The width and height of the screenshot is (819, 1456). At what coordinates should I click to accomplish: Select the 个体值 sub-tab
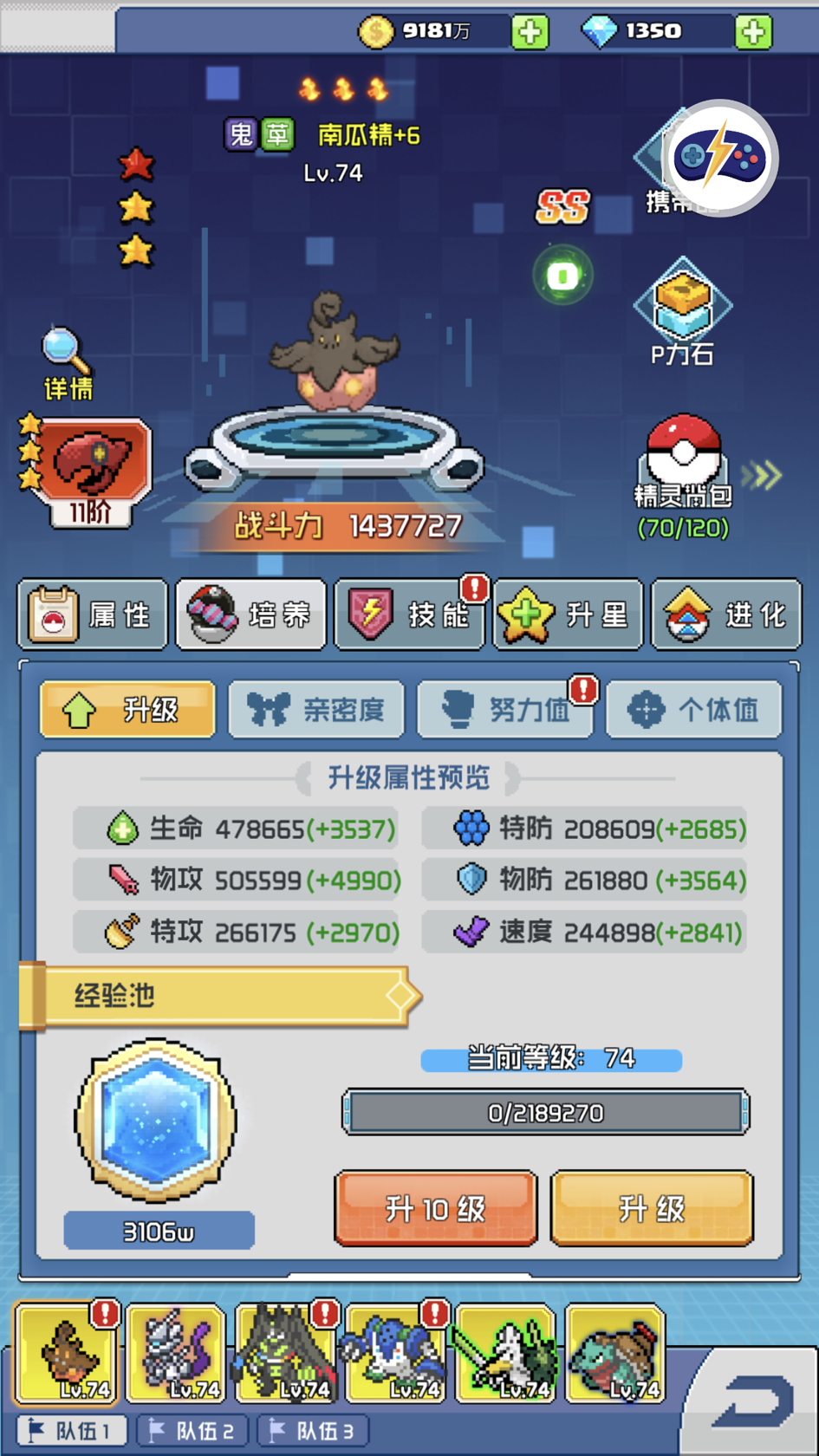(x=694, y=710)
